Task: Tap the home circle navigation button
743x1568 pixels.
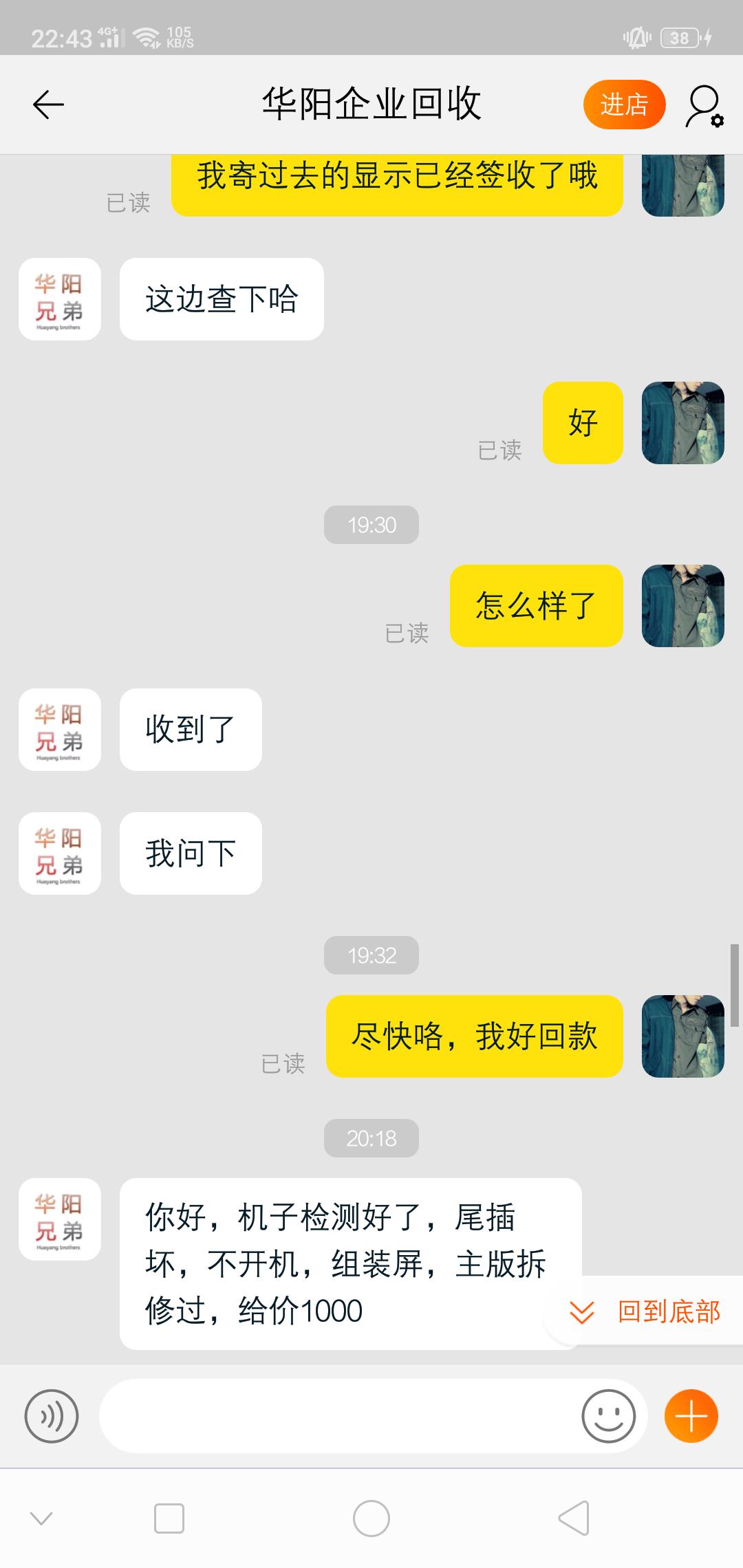Action: (x=371, y=1518)
